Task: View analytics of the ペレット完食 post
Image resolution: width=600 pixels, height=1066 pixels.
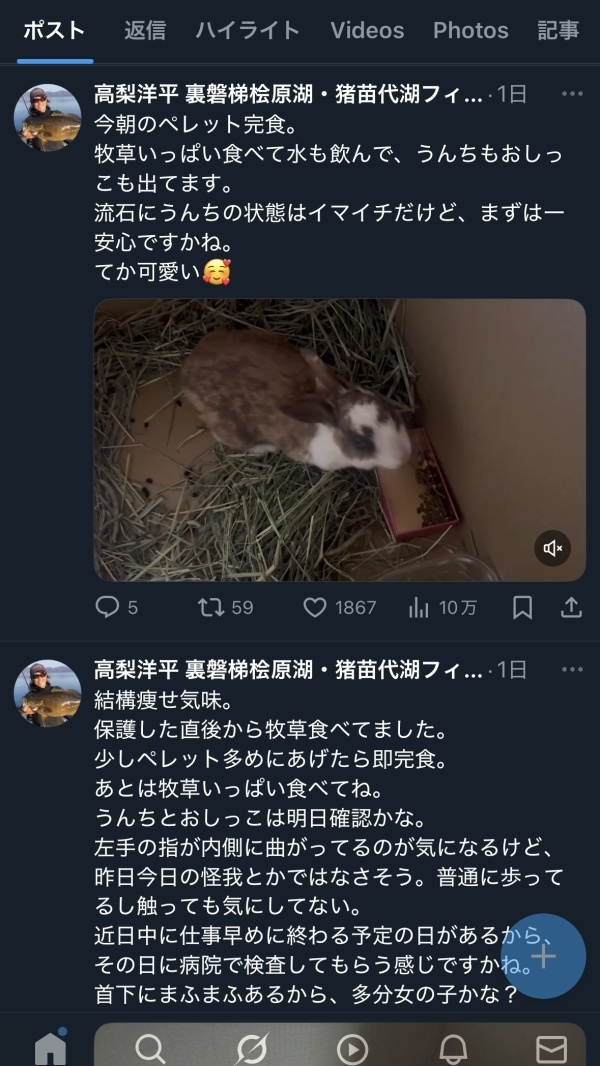Action: (419, 607)
